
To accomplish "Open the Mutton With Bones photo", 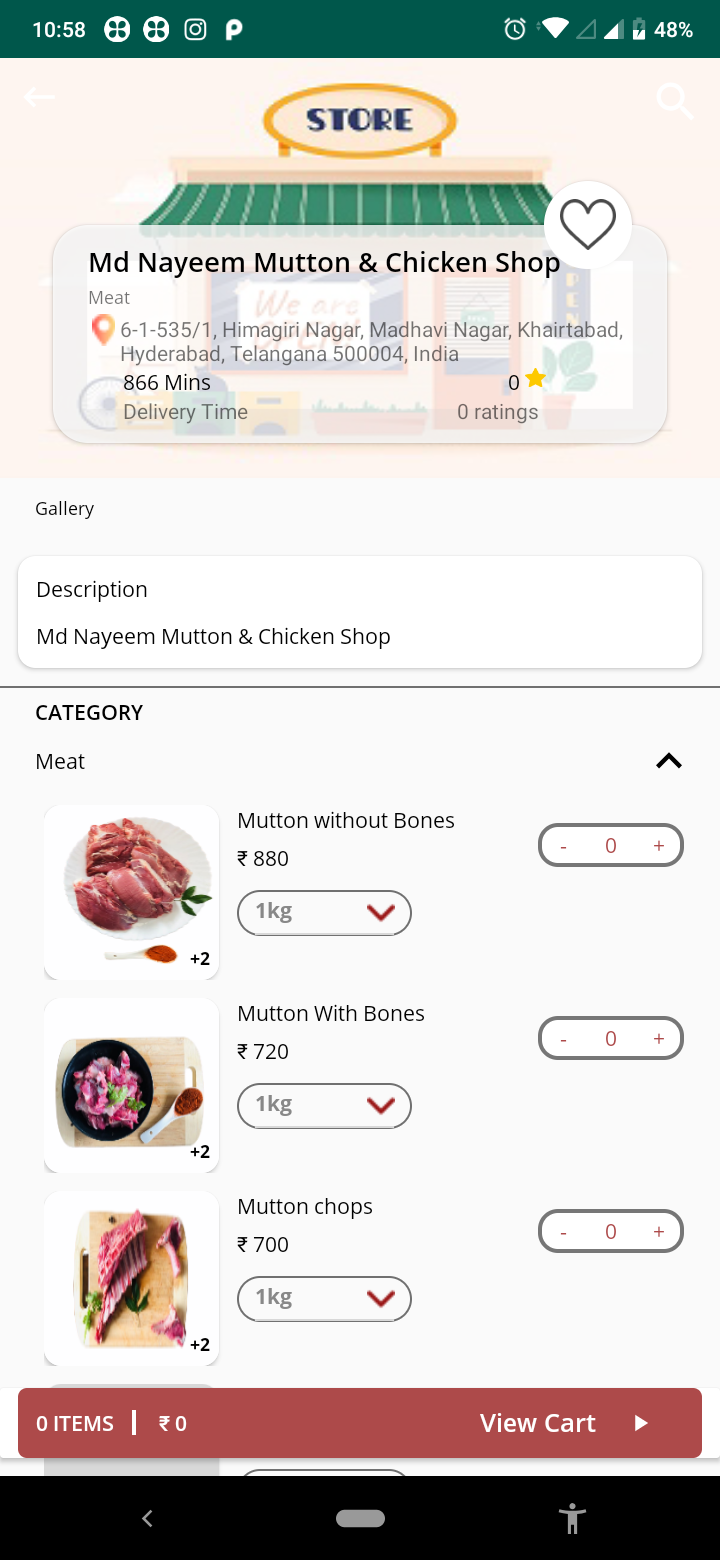I will [131, 1085].
